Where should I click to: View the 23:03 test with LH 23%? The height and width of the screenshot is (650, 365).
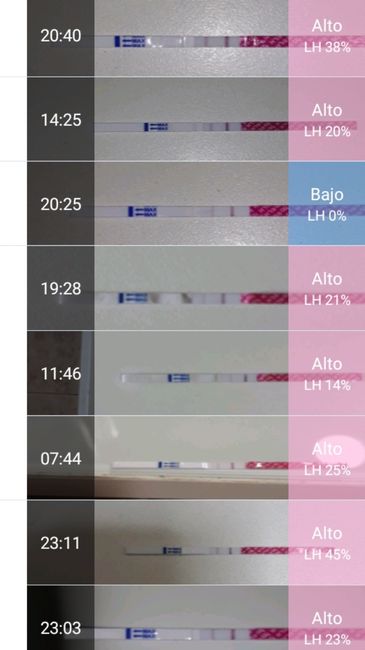(196, 618)
